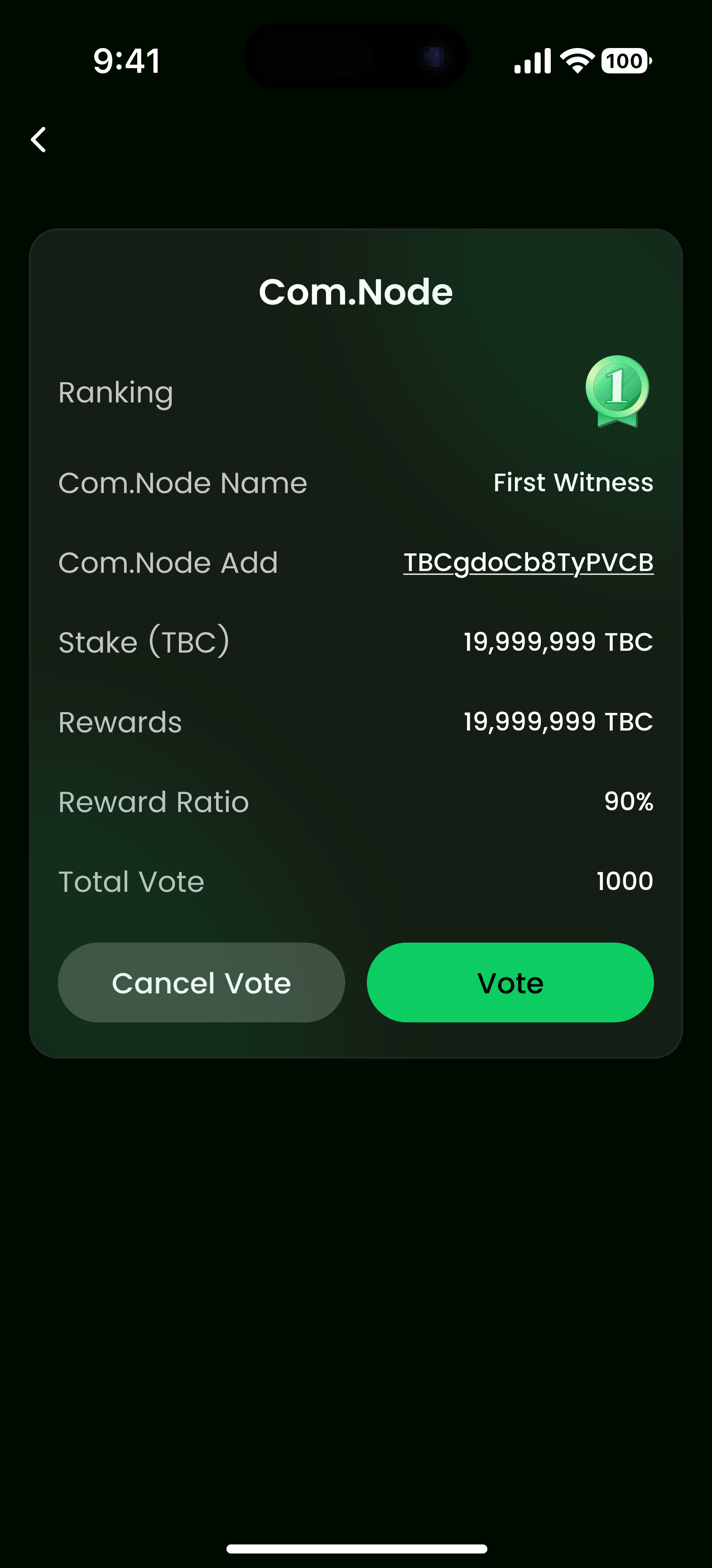
Task: Click the Ranking row label
Action: tap(115, 392)
